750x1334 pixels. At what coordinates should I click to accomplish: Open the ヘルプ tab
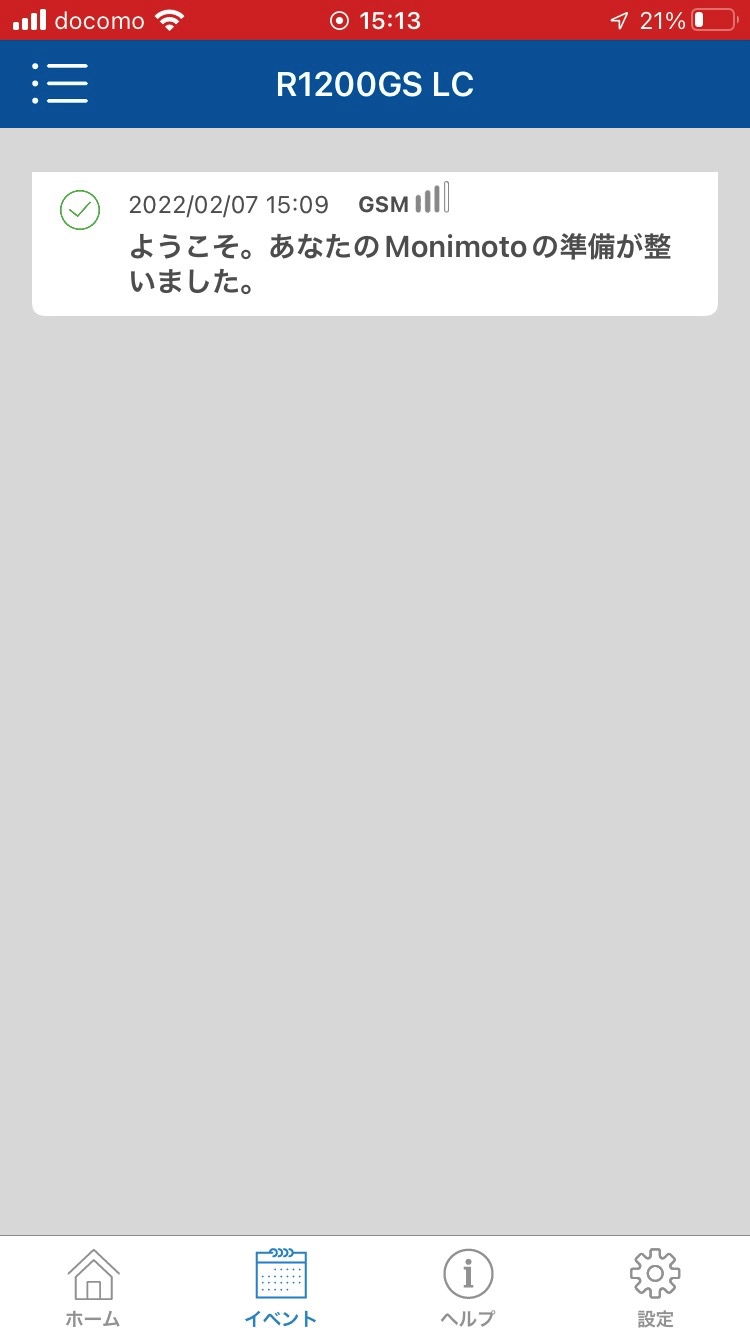point(468,1288)
